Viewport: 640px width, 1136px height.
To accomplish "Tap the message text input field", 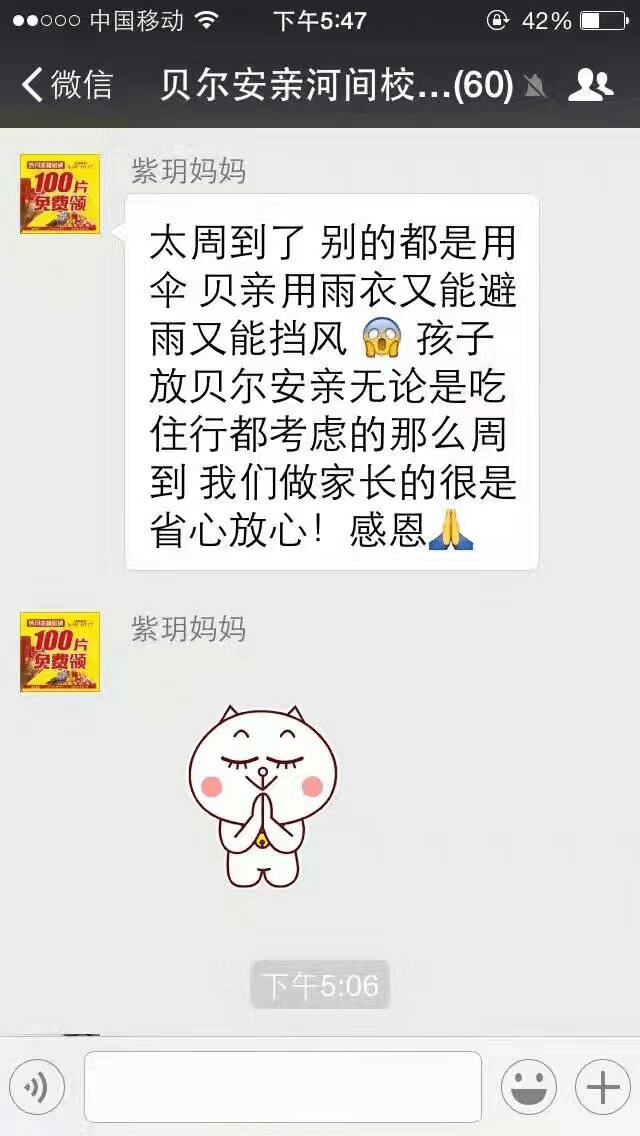I will click(x=283, y=1087).
